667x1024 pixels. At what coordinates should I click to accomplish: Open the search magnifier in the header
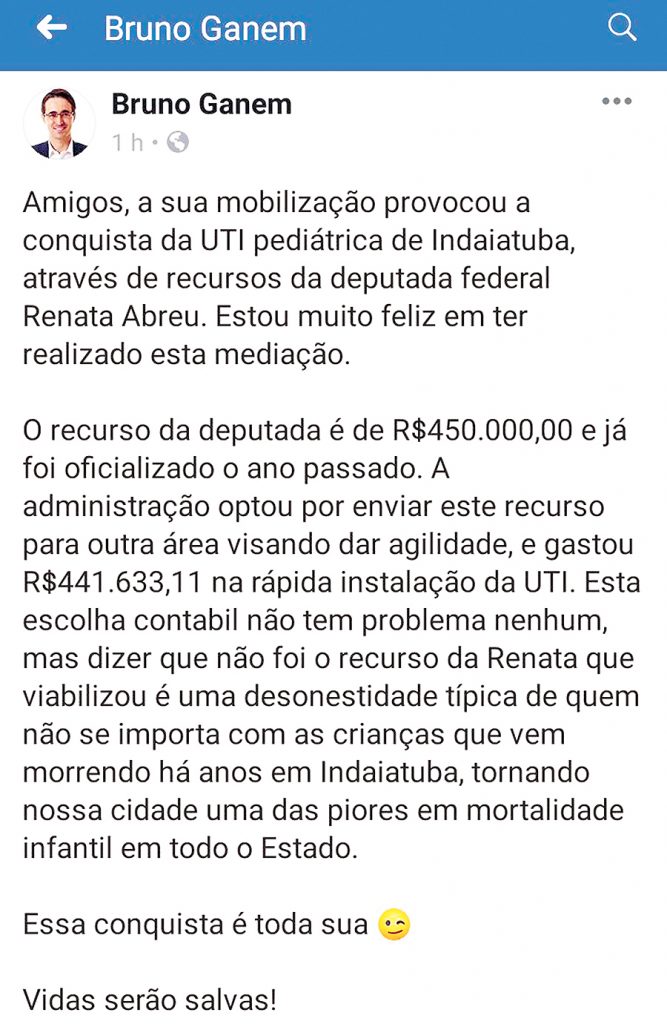pyautogui.click(x=622, y=27)
